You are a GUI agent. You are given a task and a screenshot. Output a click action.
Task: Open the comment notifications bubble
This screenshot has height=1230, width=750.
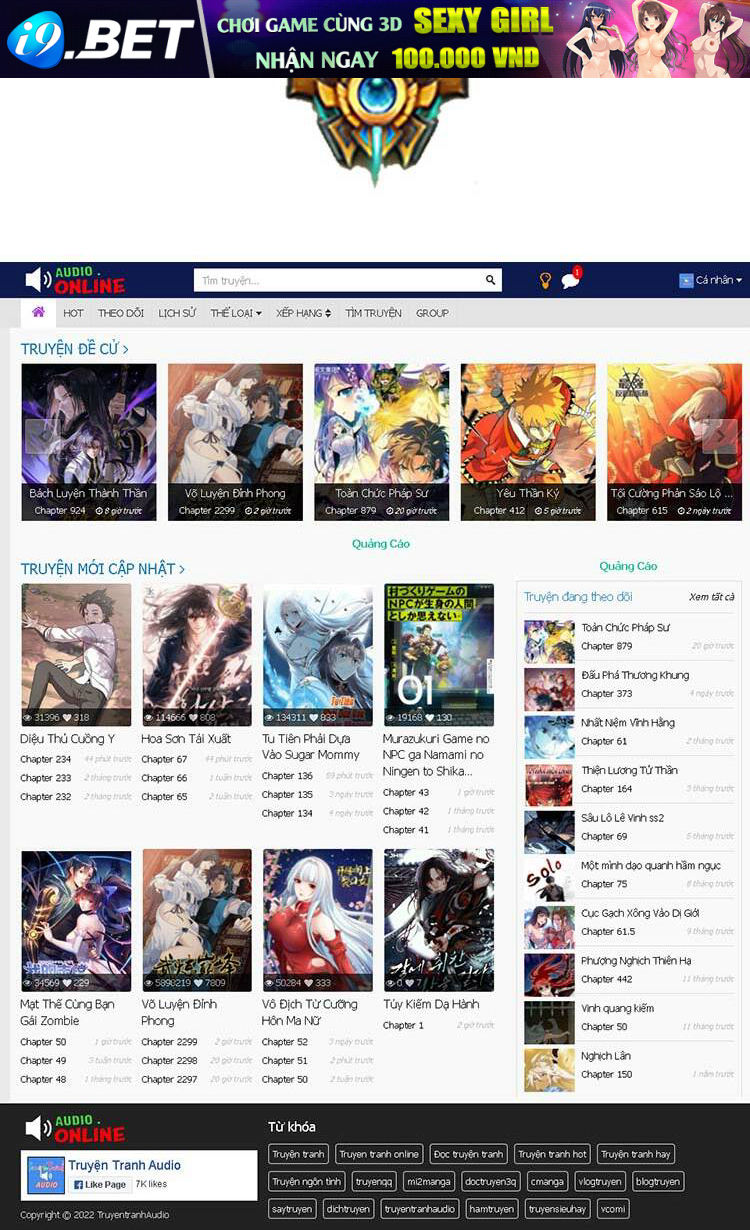[x=570, y=281]
